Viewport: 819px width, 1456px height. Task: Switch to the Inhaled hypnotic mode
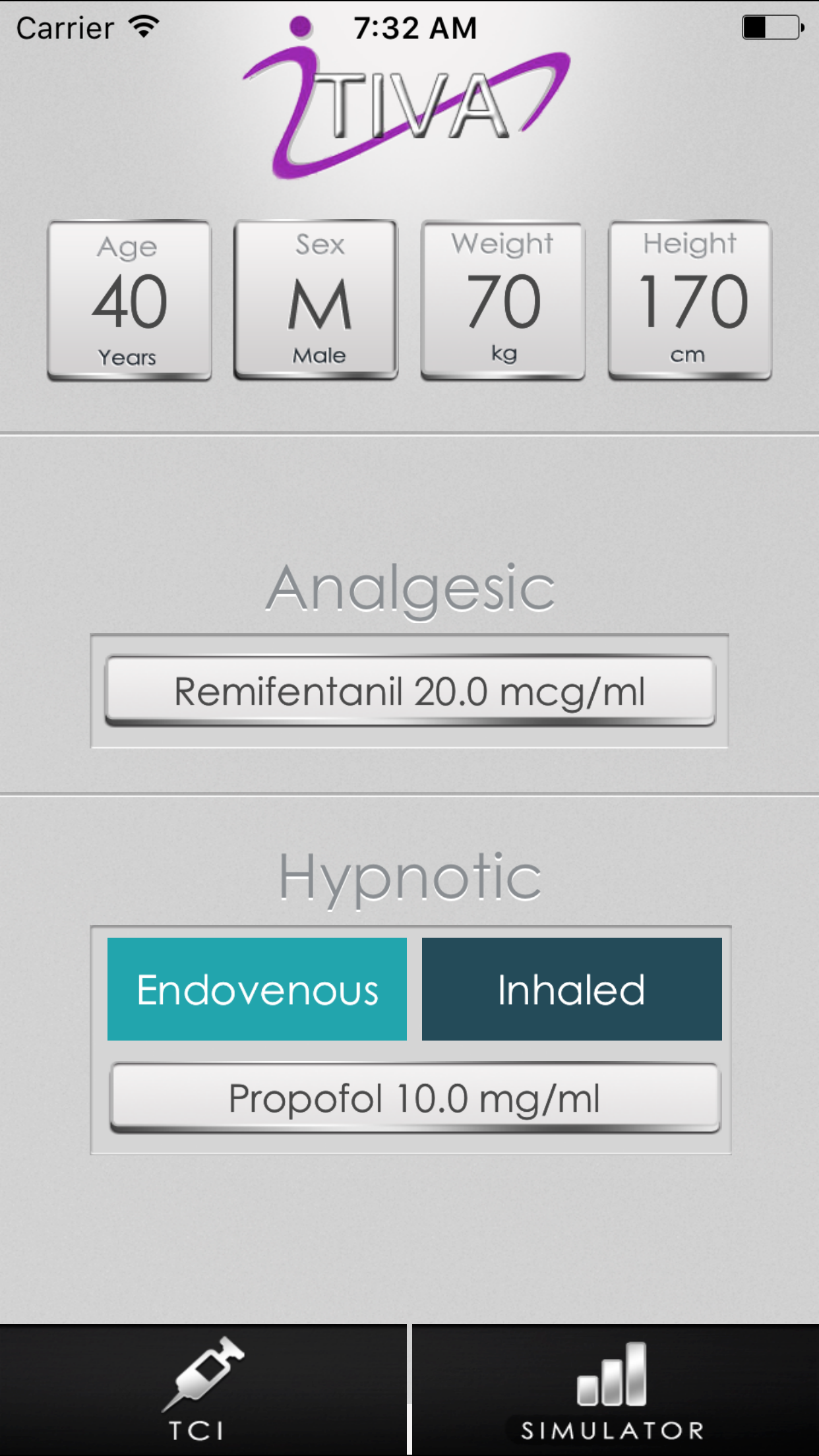pos(571,989)
